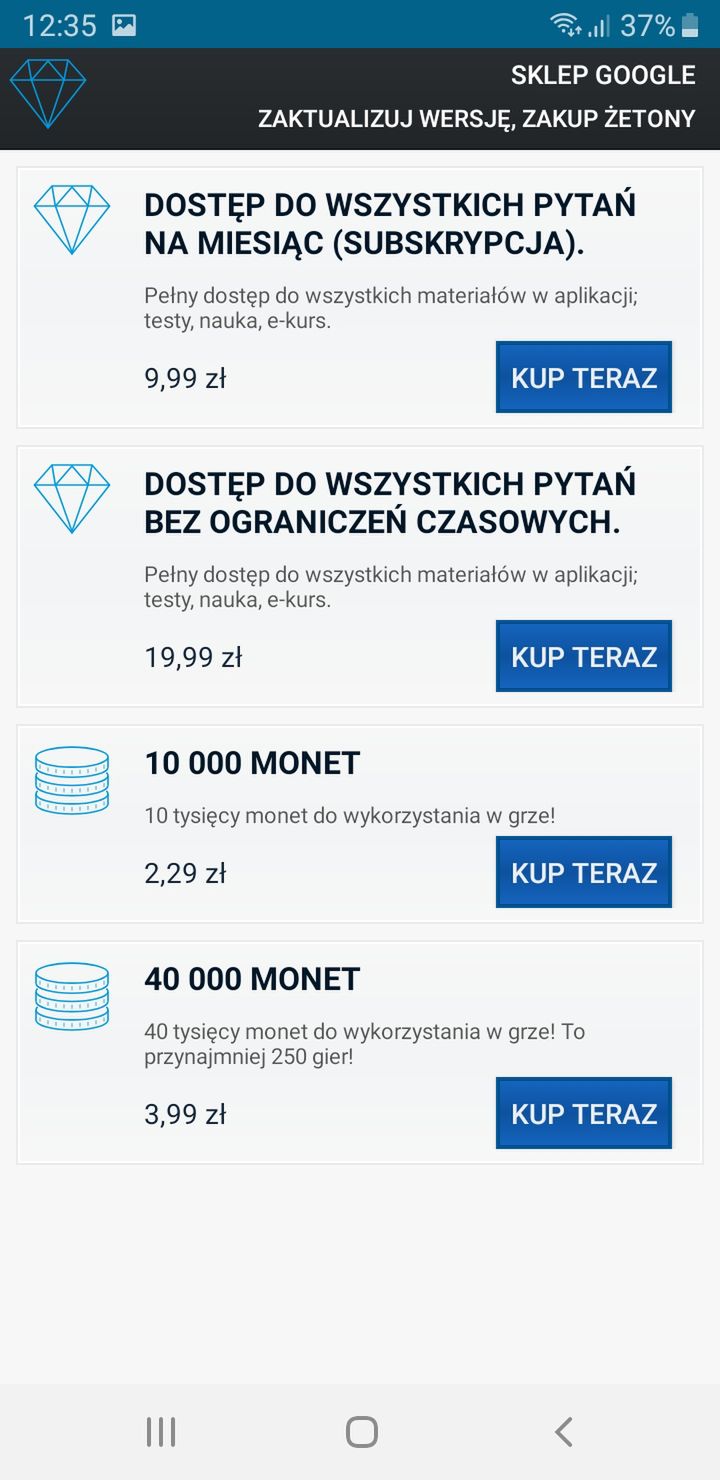This screenshot has width=720, height=1480.
Task: Buy unlimited access for 19,99 zł
Action: [584, 656]
